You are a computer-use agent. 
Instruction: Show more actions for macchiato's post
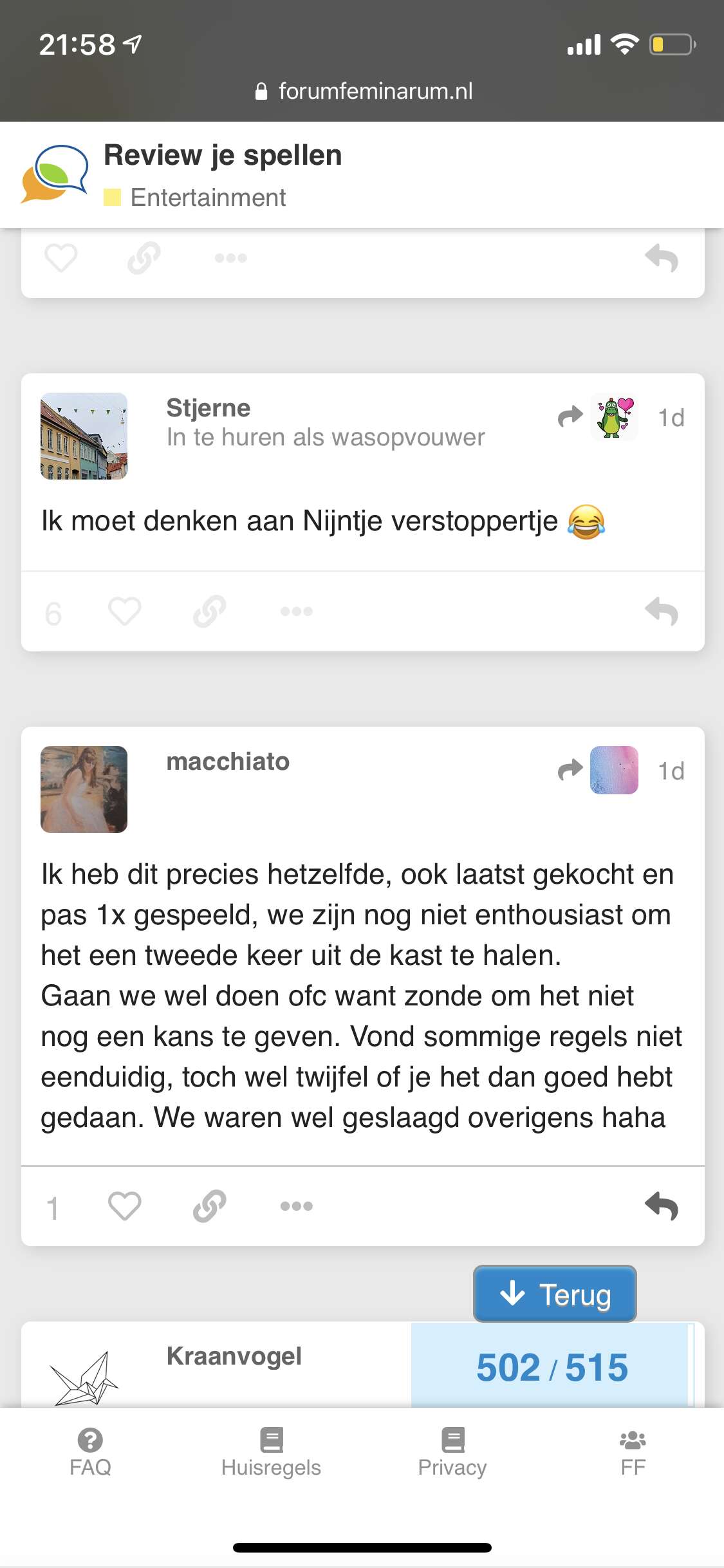click(296, 1206)
